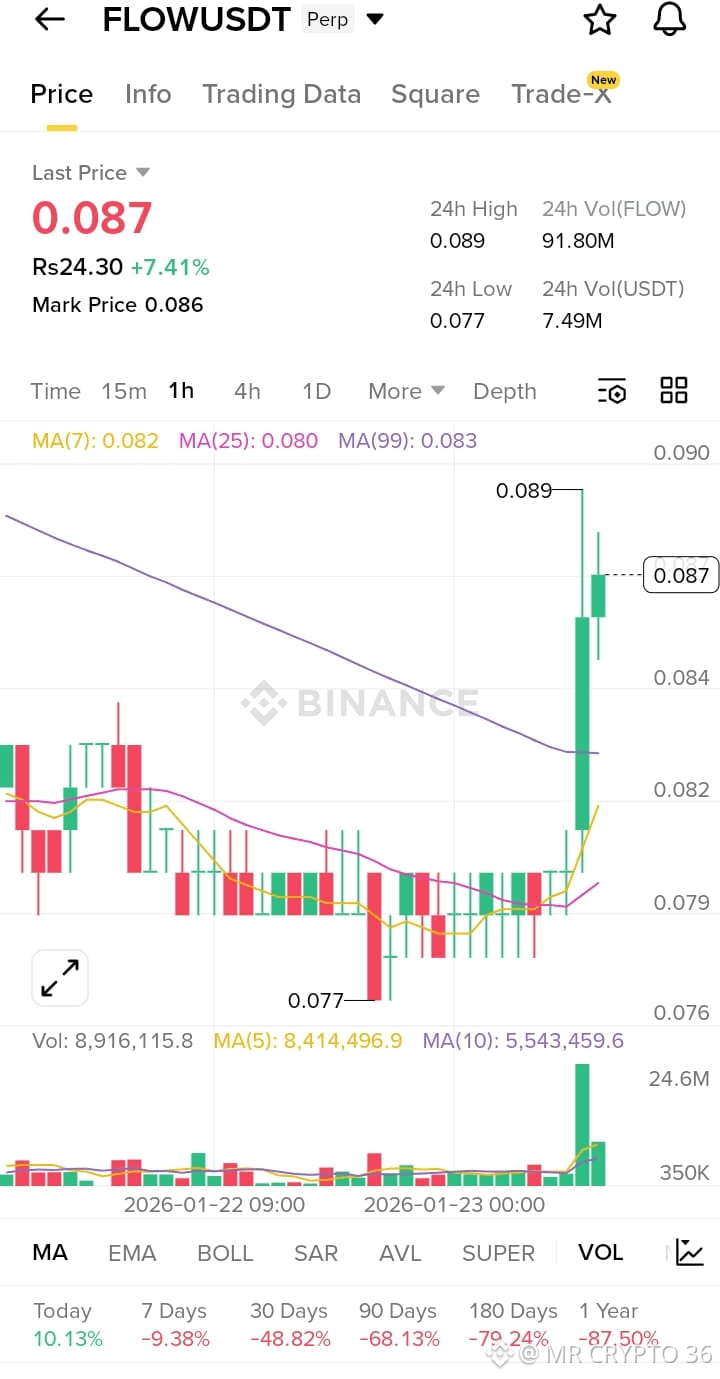
Task: Open price alerts with the bell icon
Action: coord(668,19)
